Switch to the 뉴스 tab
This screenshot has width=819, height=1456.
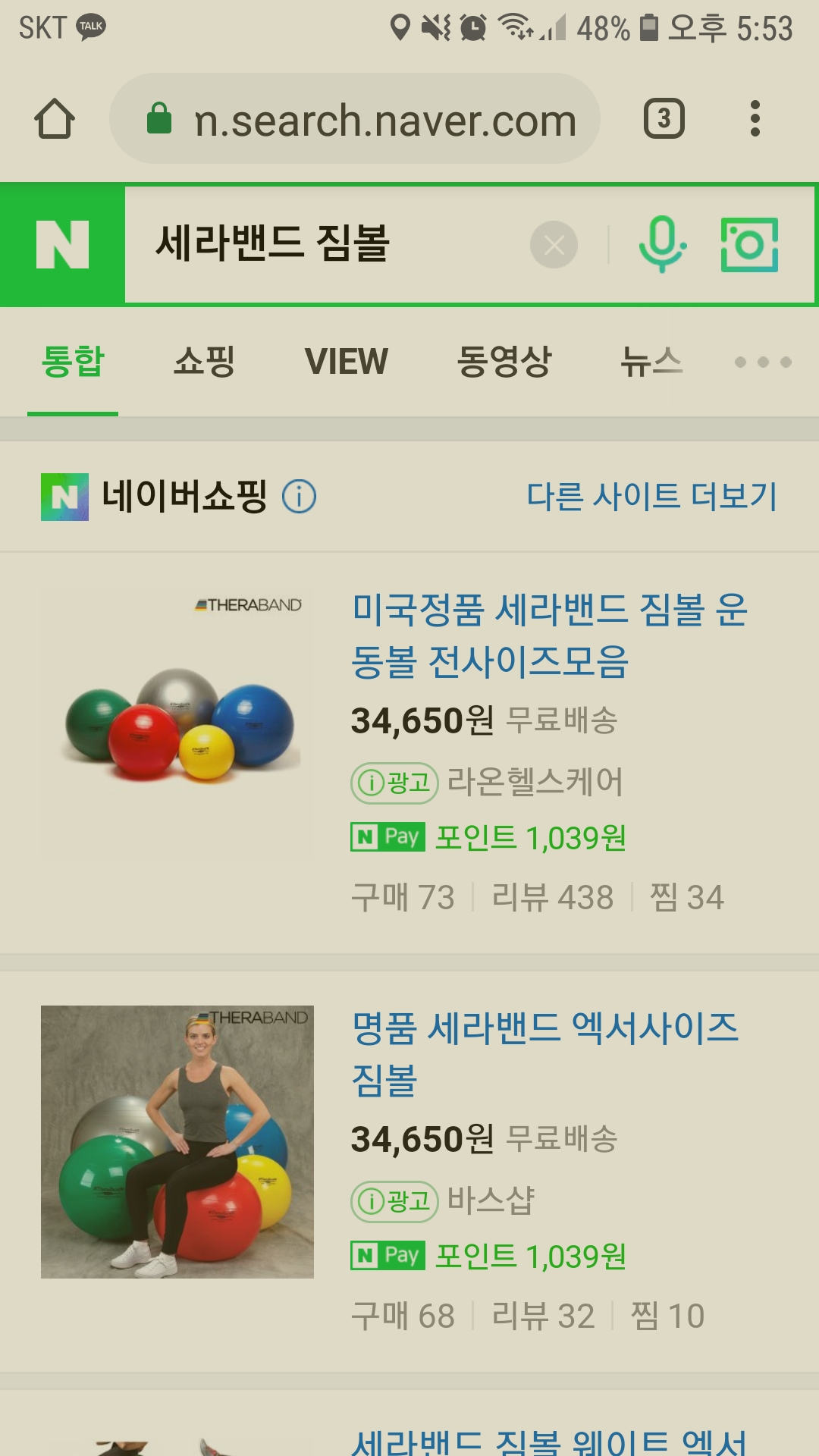click(651, 361)
